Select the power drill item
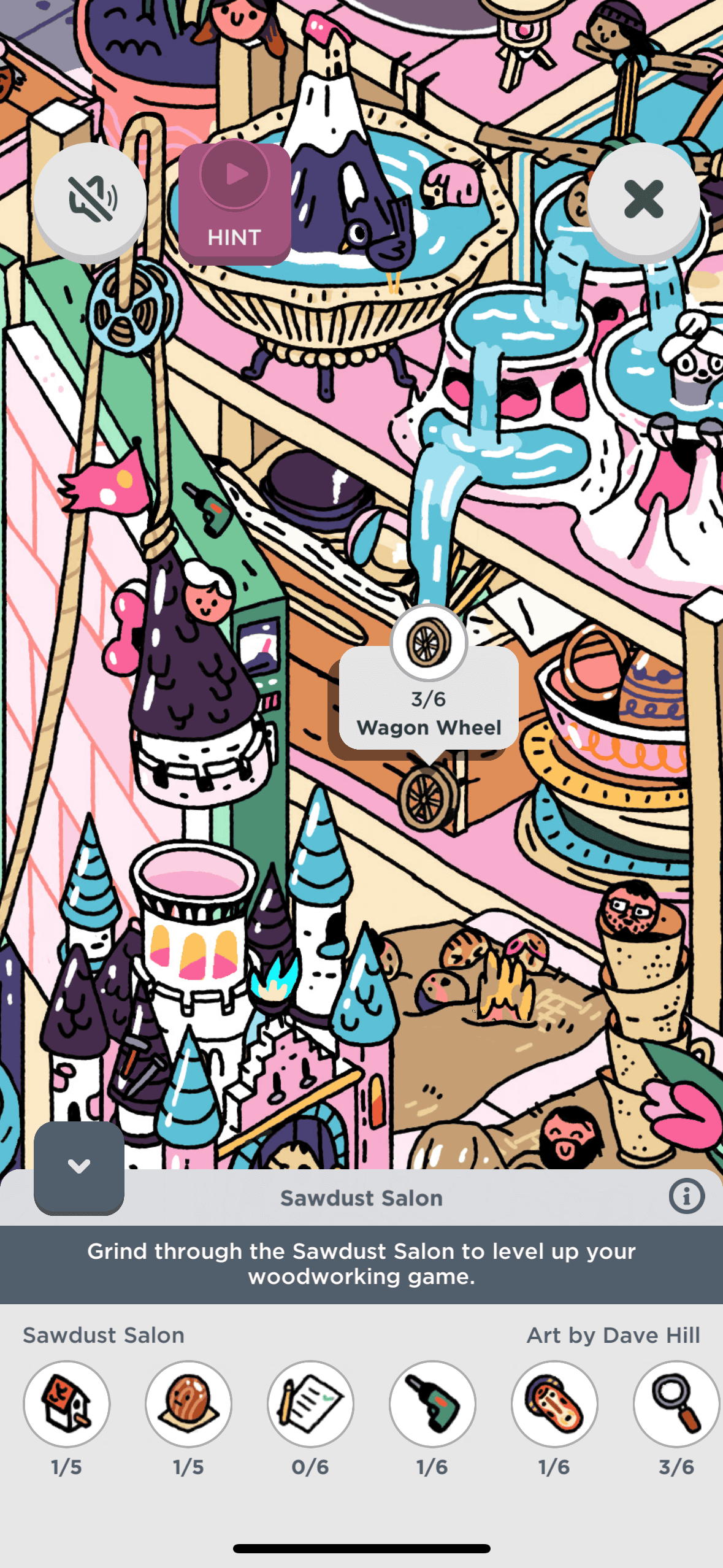Screen dimensions: 723x1568 click(432, 1404)
